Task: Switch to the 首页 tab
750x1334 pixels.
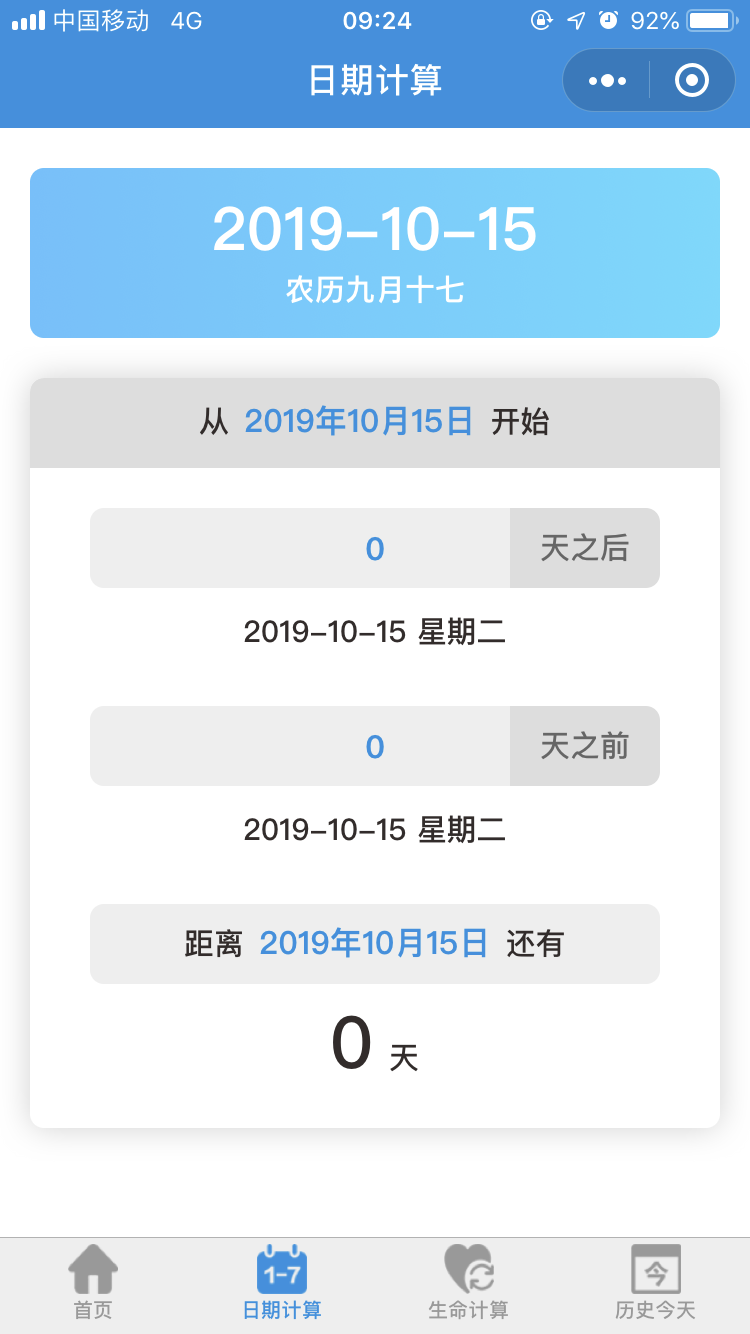Action: pyautogui.click(x=93, y=1283)
